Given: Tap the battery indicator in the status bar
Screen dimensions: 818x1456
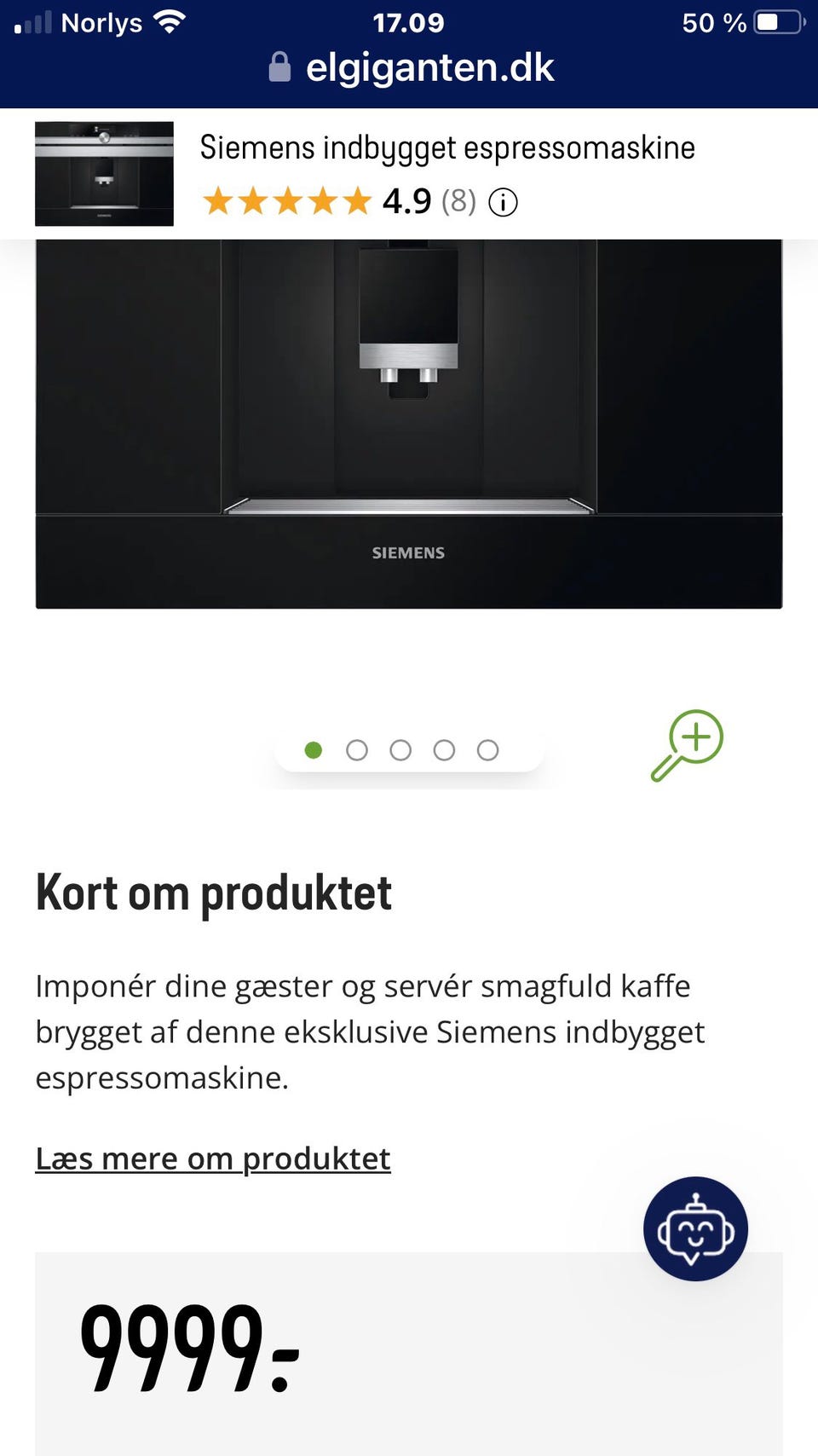Looking at the screenshot, I should [x=771, y=22].
